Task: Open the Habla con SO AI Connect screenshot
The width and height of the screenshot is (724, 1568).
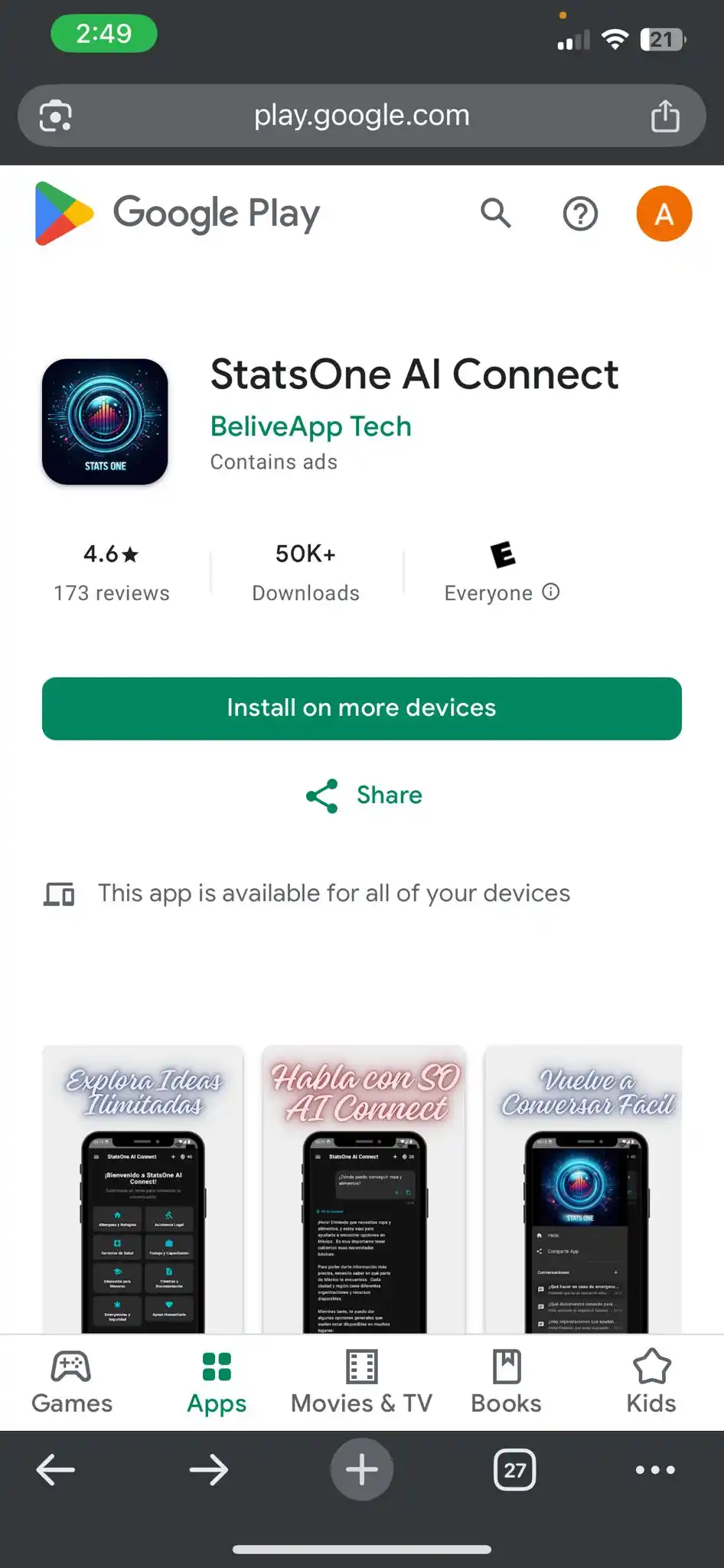Action: (x=364, y=1189)
